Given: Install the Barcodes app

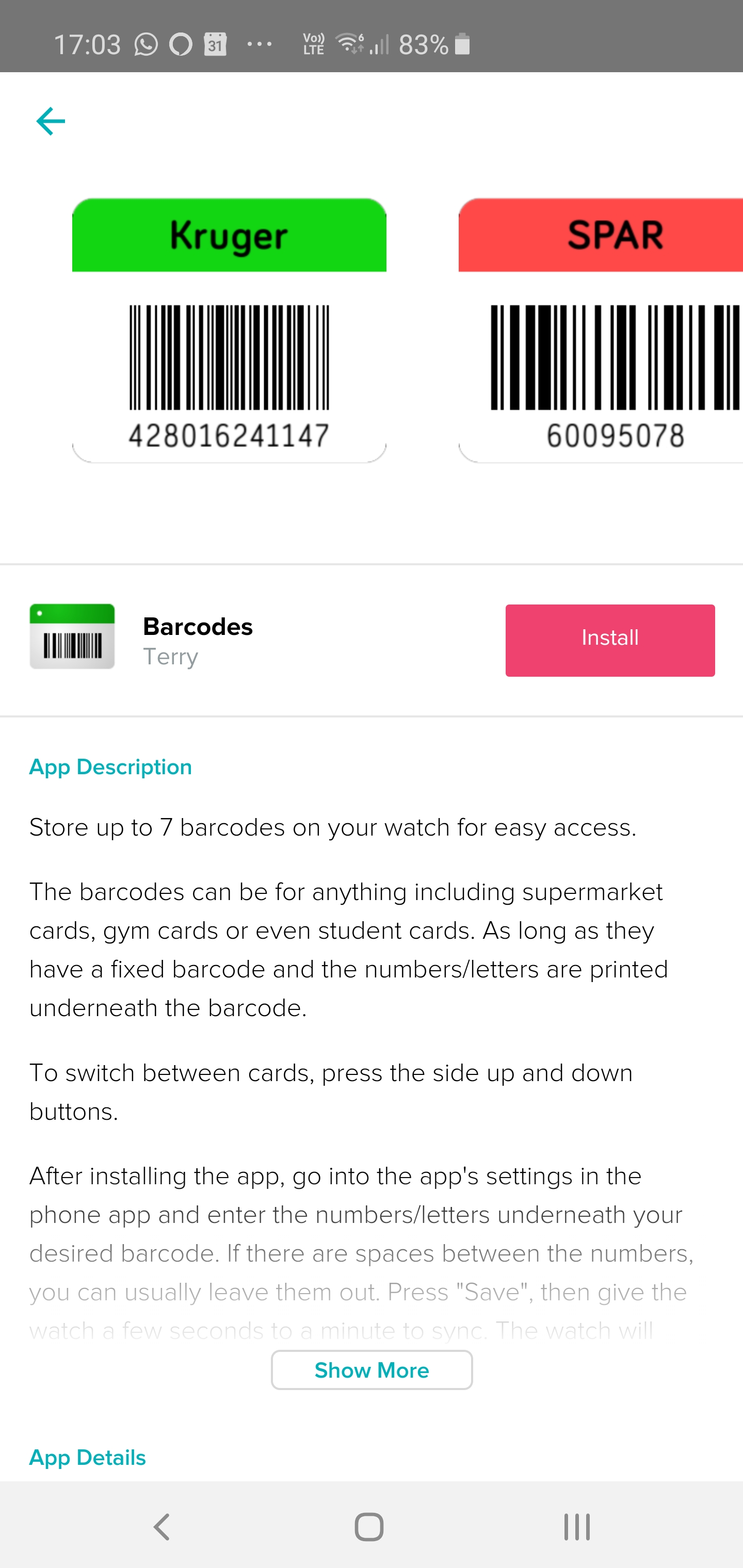Looking at the screenshot, I should click(610, 640).
